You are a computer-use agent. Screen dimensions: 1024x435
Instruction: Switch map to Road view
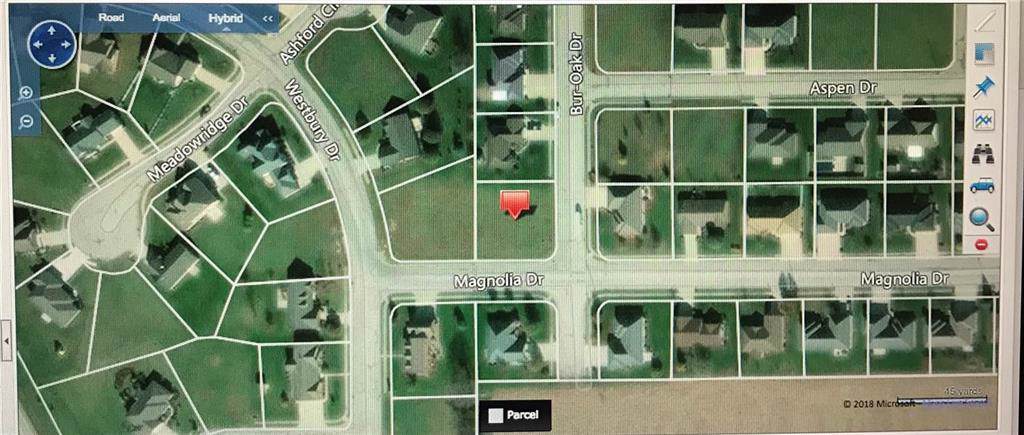[111, 18]
